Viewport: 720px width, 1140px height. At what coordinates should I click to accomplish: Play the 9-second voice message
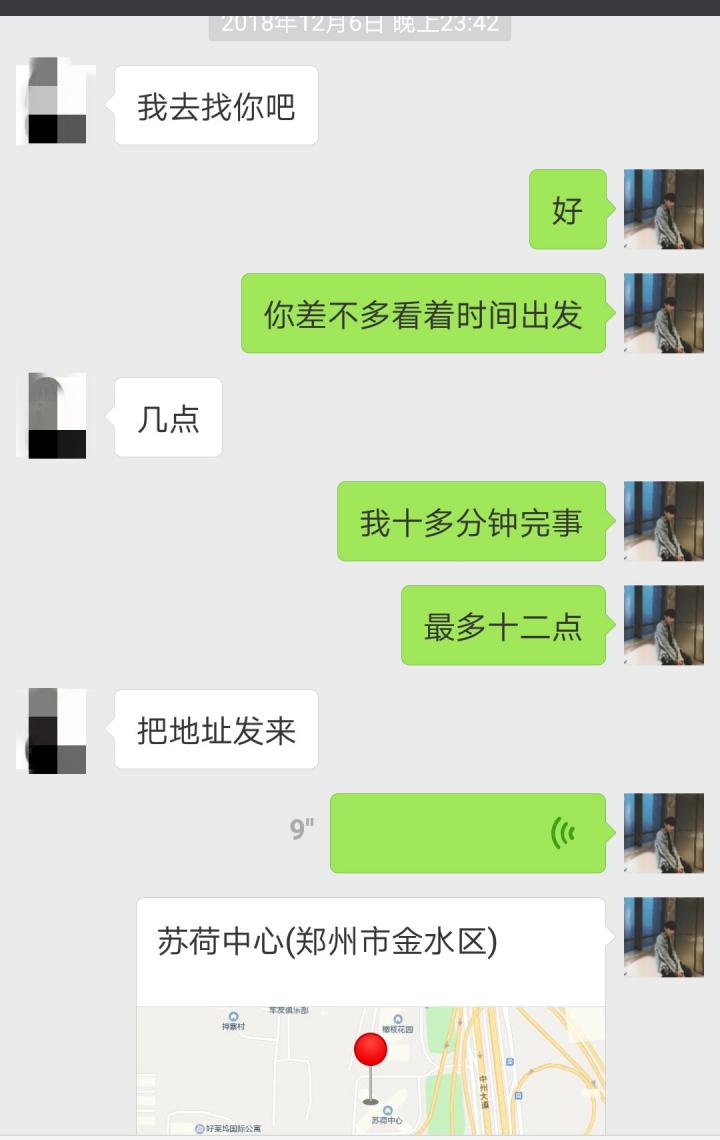[468, 833]
